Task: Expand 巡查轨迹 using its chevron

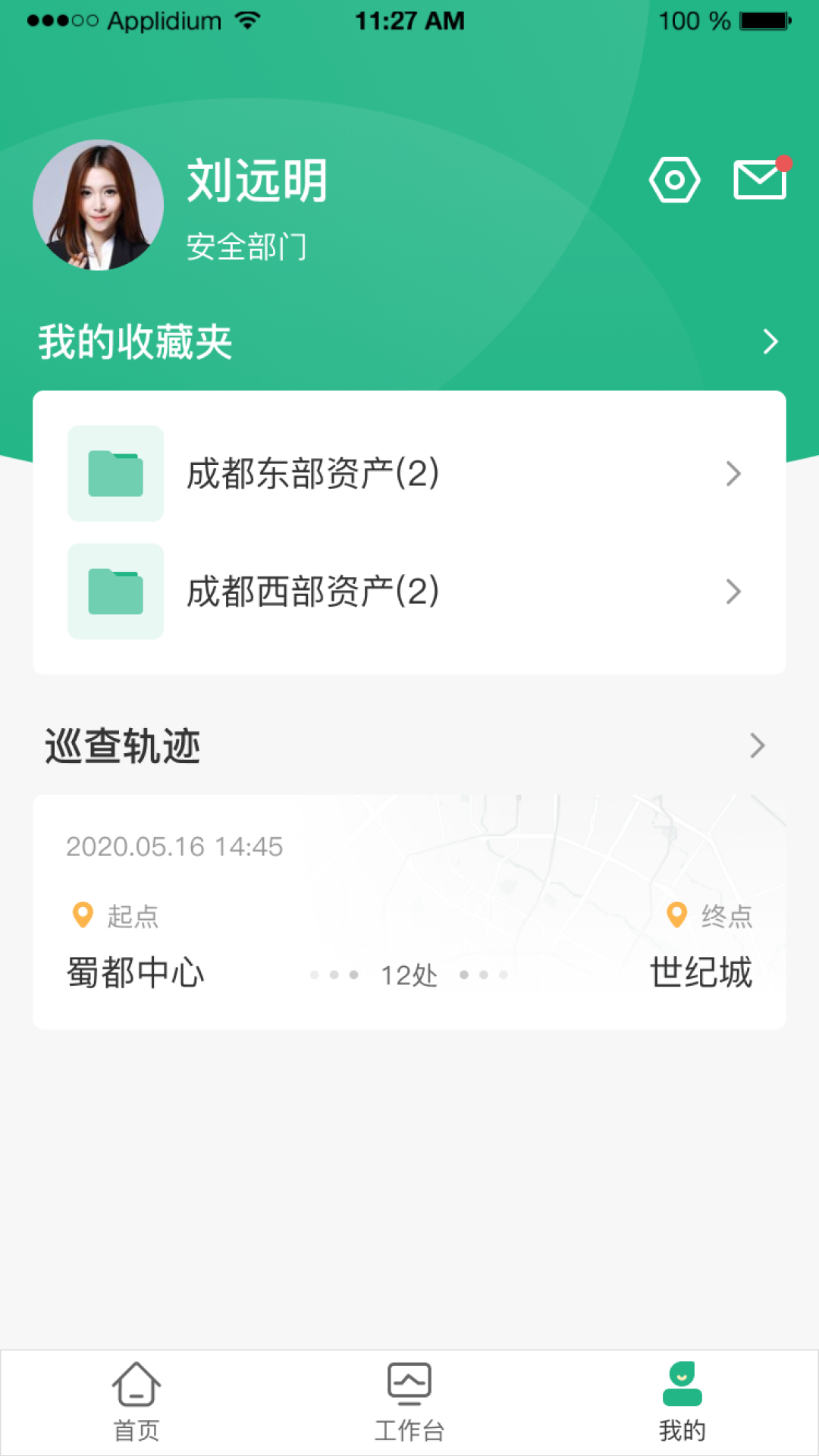Action: [758, 746]
